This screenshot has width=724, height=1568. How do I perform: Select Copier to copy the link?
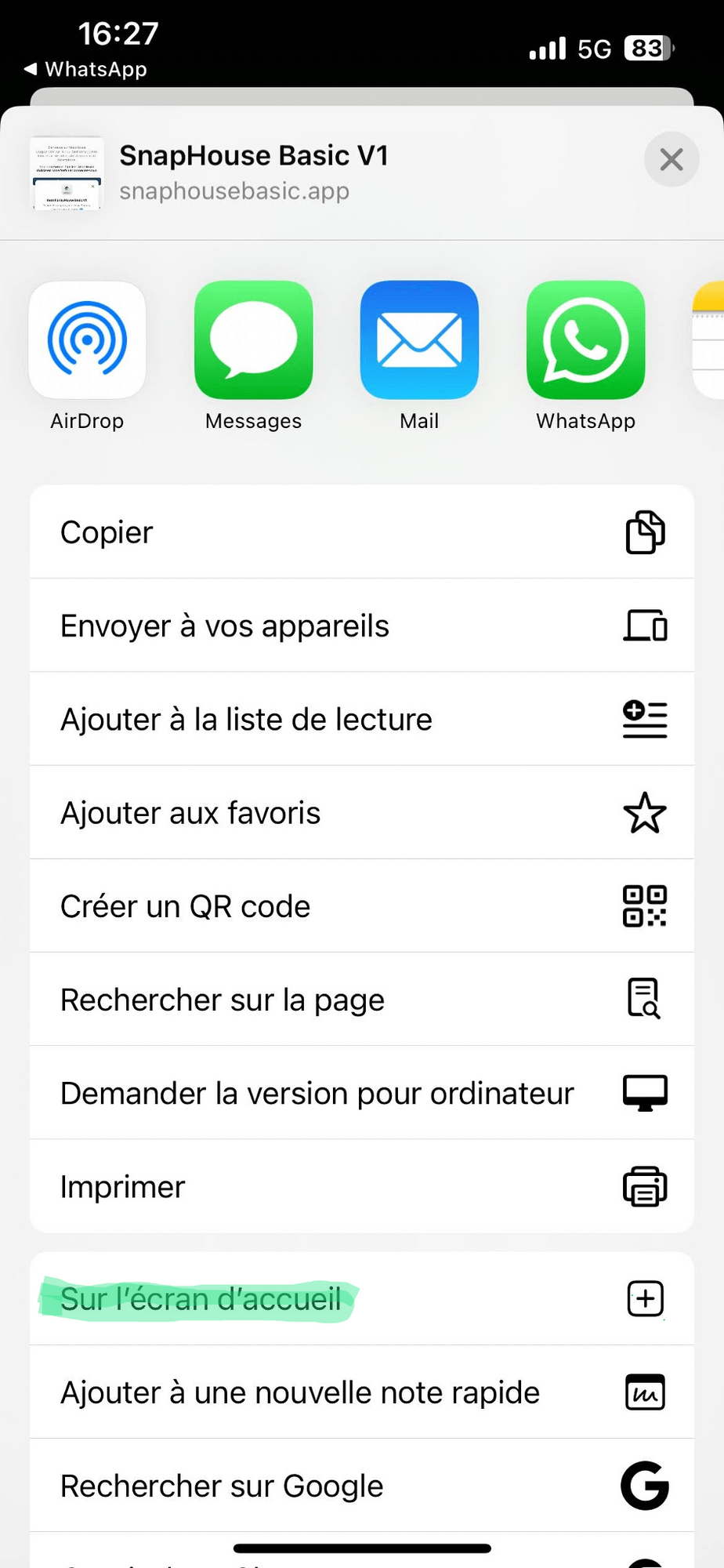pos(361,532)
